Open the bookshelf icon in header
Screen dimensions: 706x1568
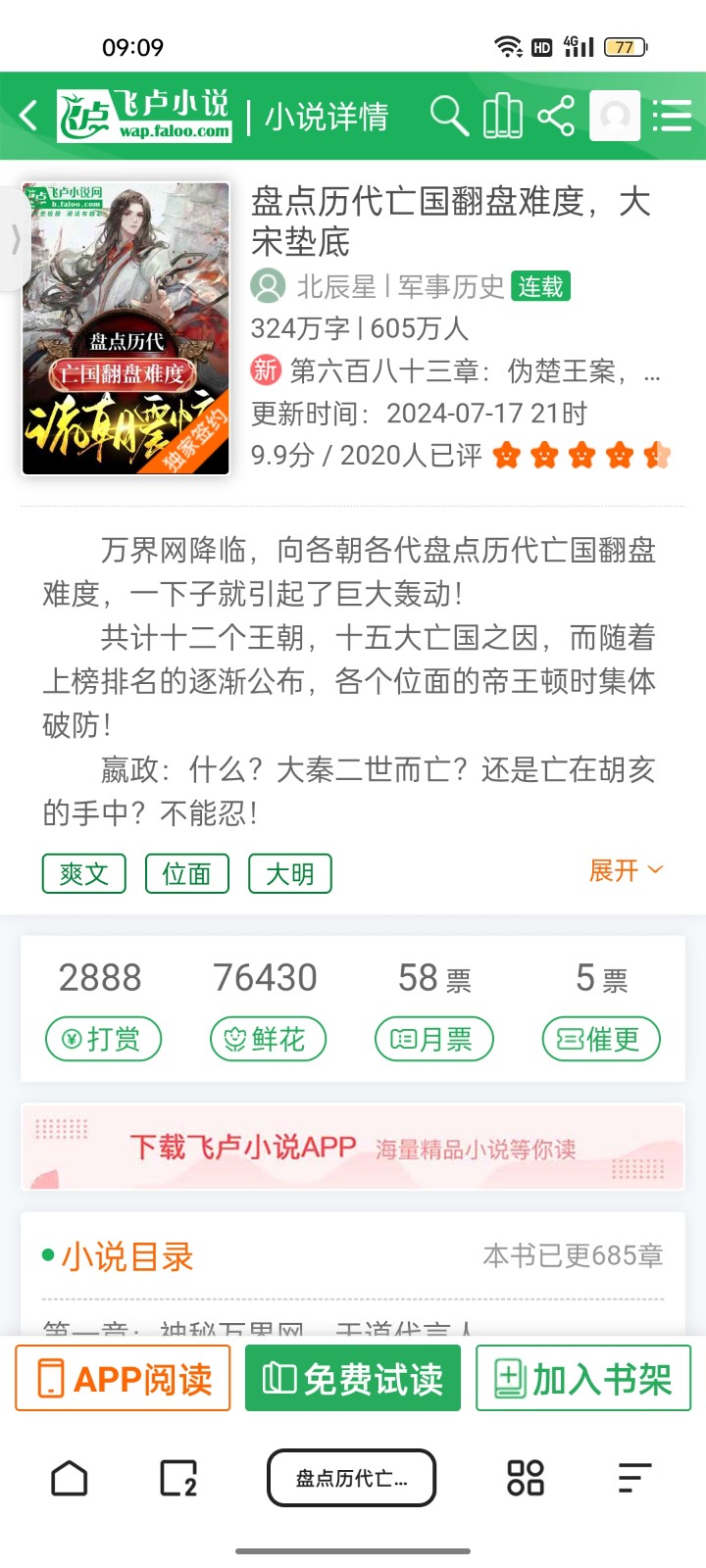tap(503, 116)
